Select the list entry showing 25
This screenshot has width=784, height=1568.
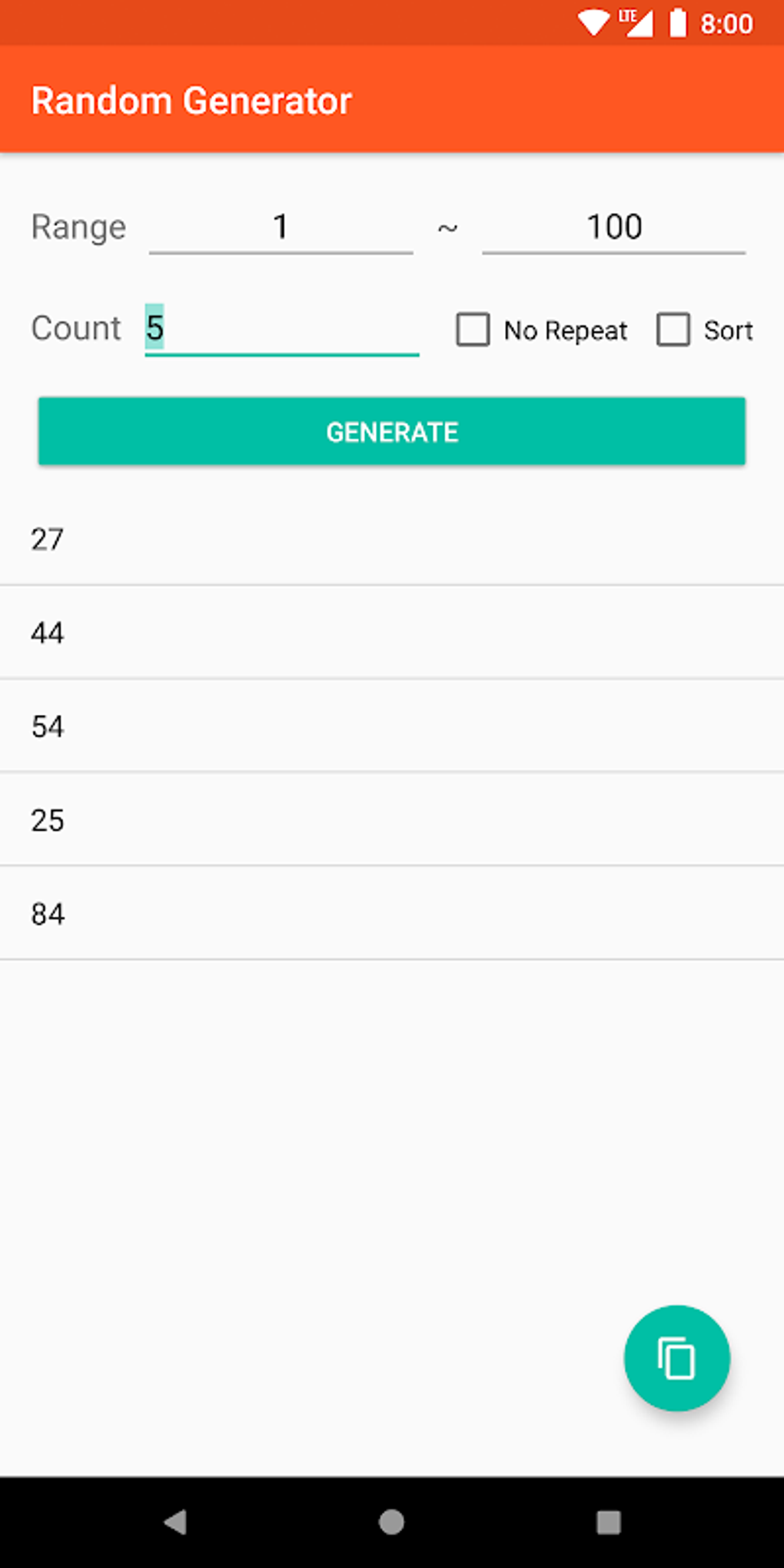point(392,819)
